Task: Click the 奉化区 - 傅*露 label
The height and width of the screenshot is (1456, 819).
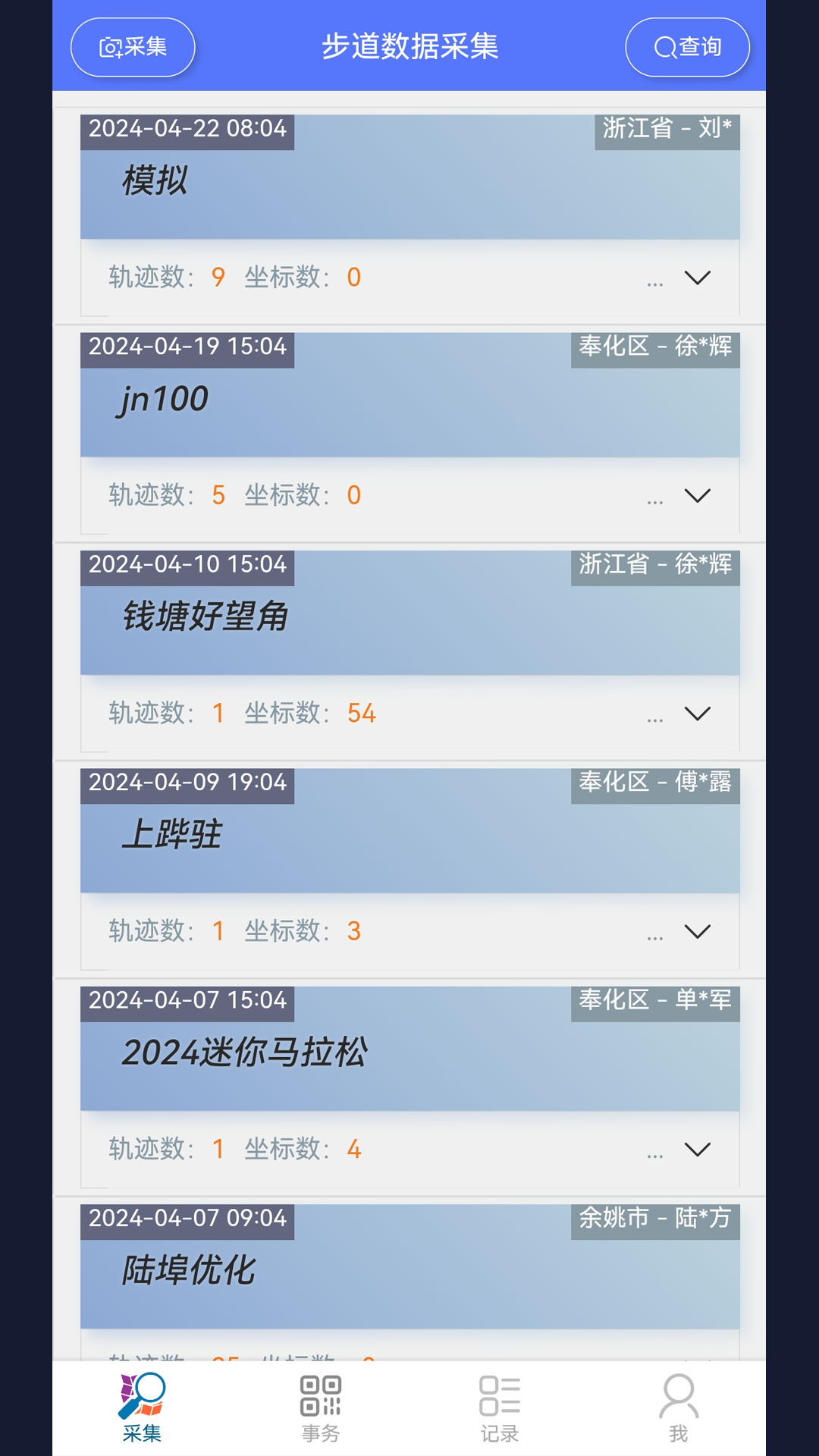Action: pyautogui.click(x=654, y=783)
